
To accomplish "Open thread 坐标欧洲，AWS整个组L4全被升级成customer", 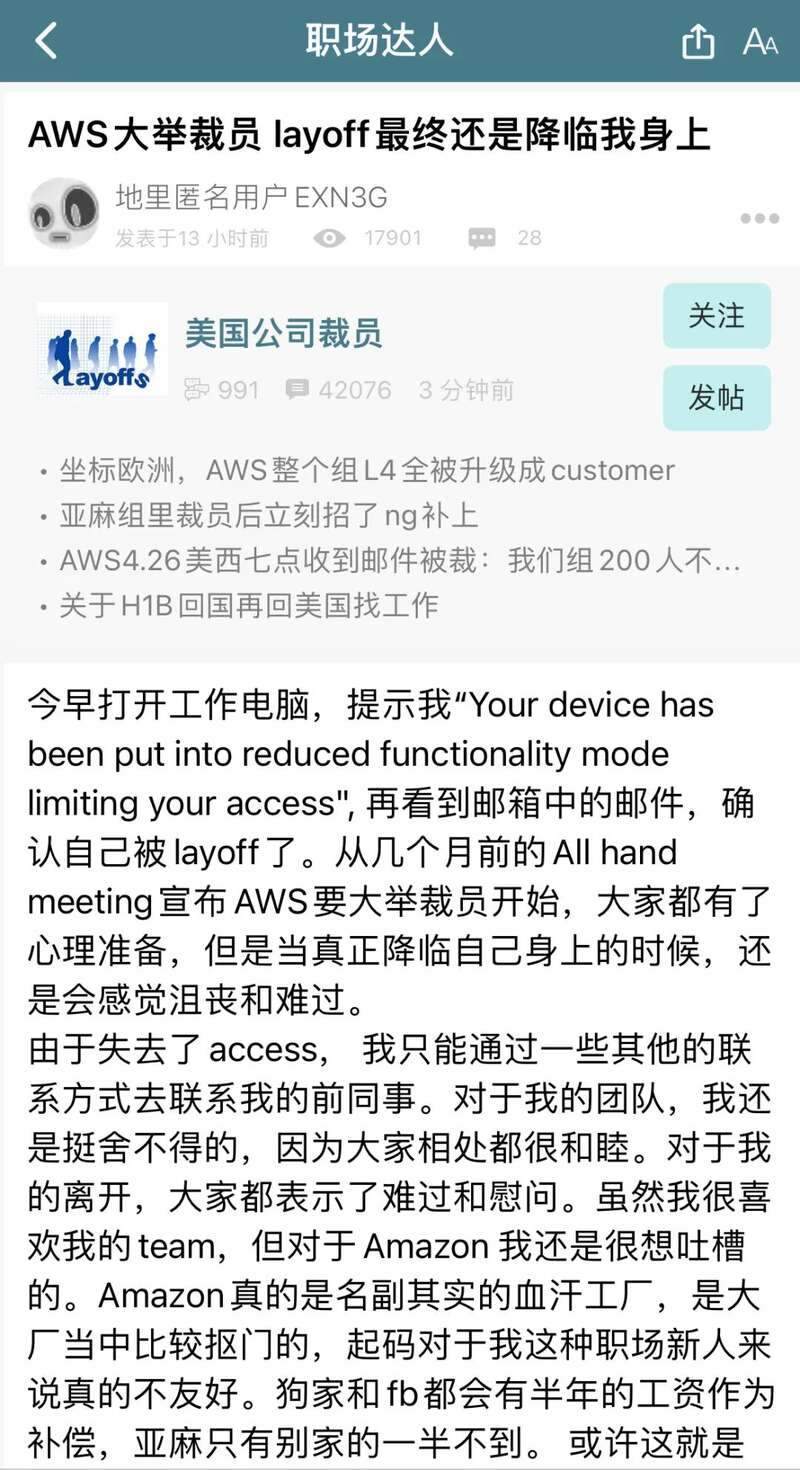I will coord(366,470).
